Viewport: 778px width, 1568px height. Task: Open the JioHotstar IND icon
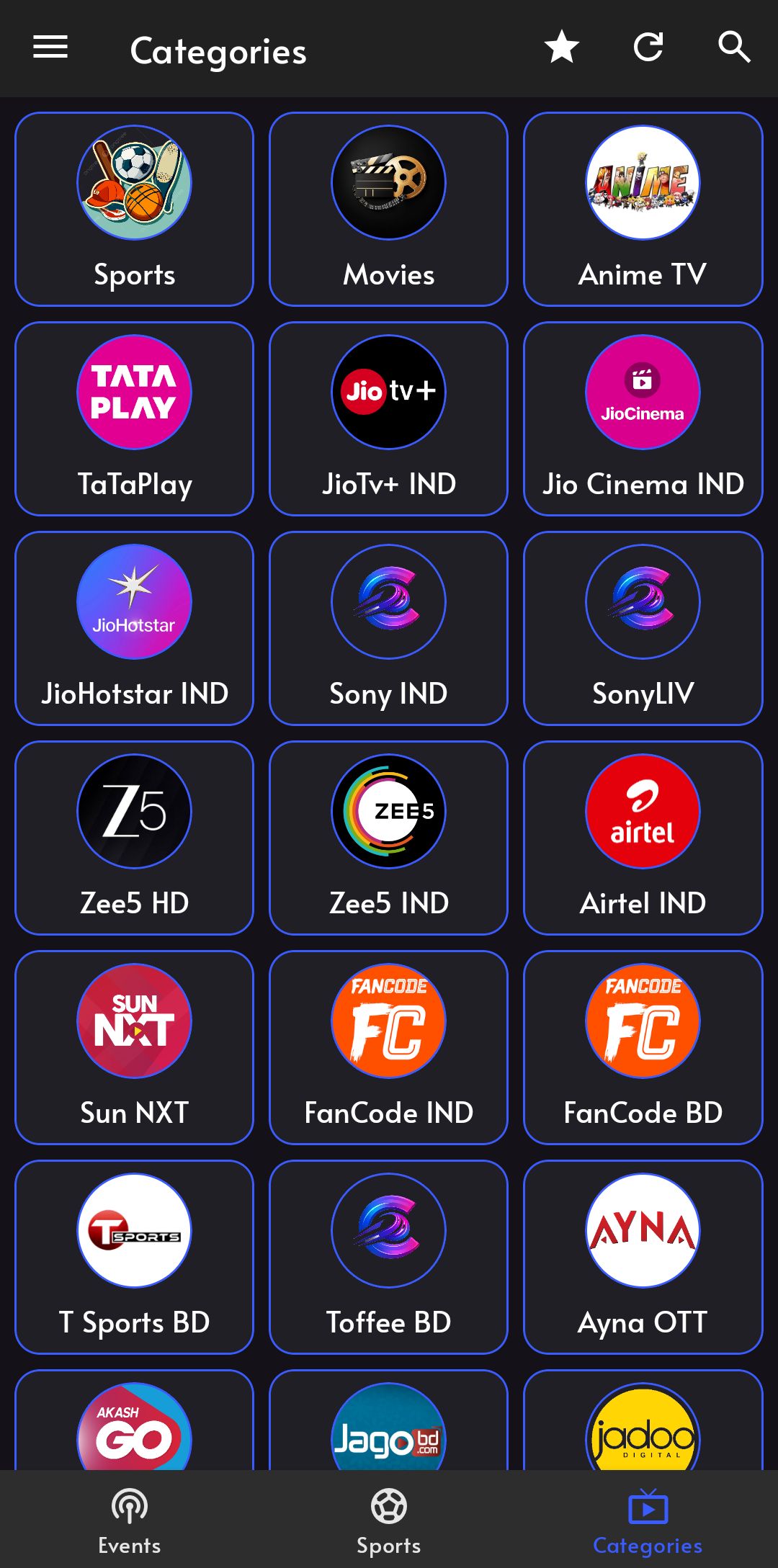(x=133, y=602)
